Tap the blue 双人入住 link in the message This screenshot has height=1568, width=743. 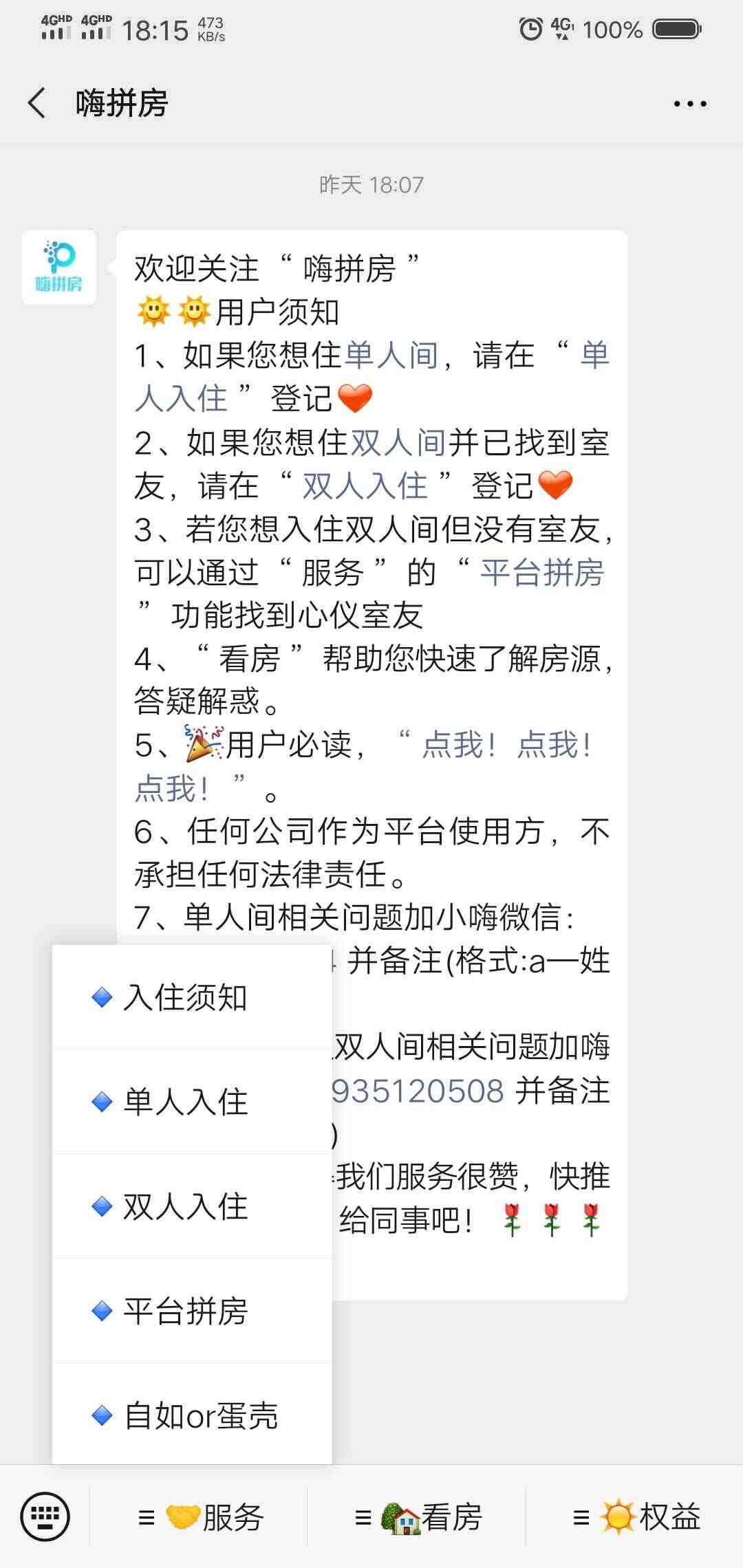(365, 486)
